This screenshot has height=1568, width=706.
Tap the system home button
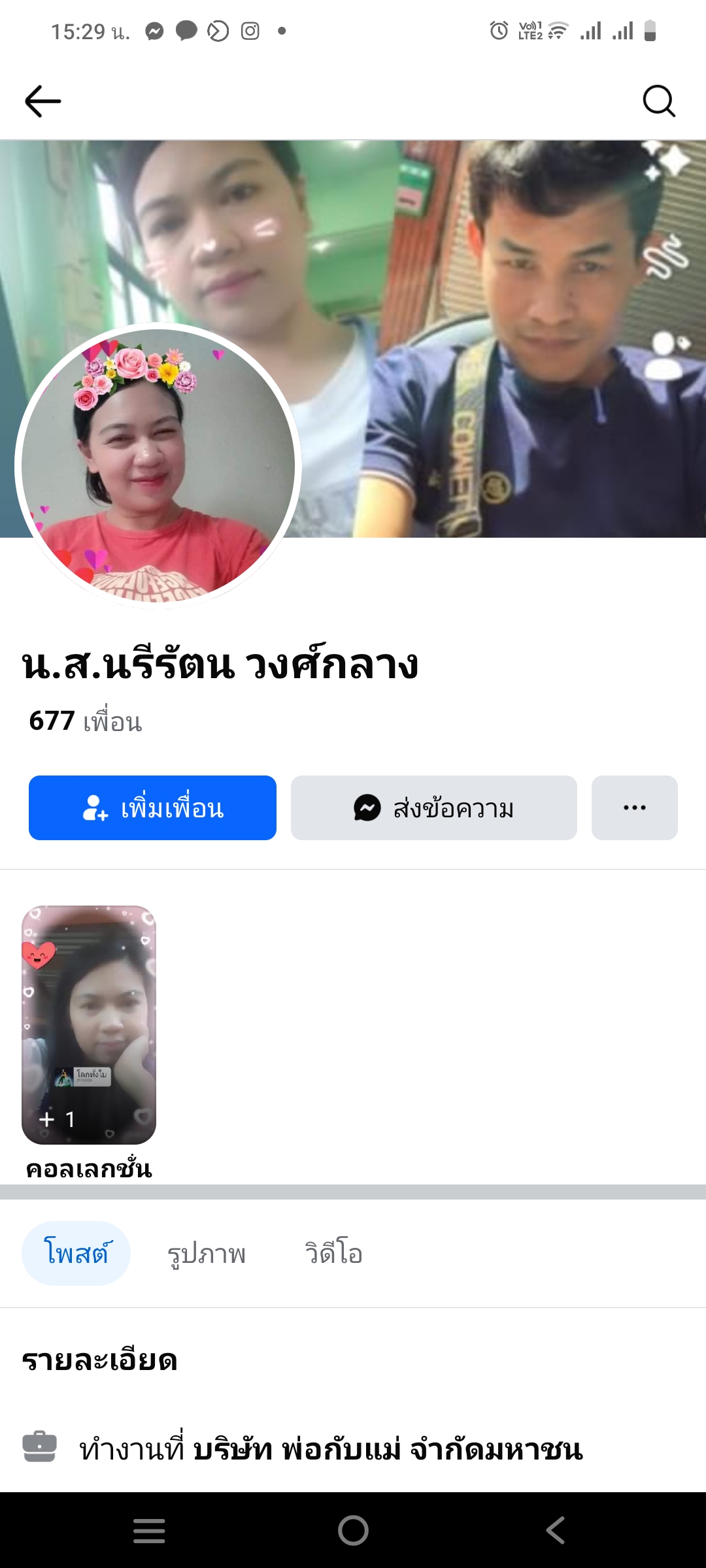pos(353,1530)
